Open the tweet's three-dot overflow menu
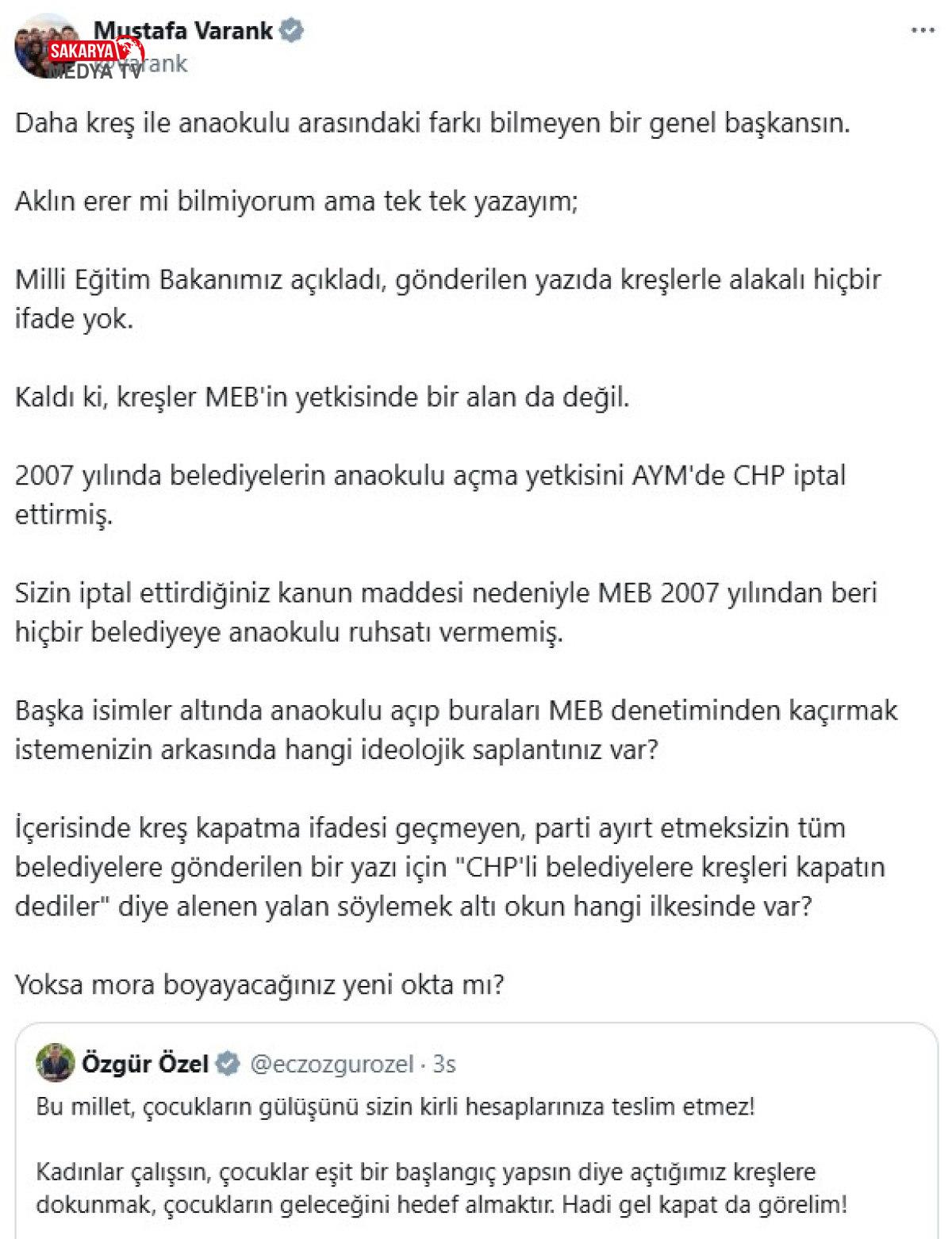Image resolution: width=952 pixels, height=1239 pixels. click(923, 29)
